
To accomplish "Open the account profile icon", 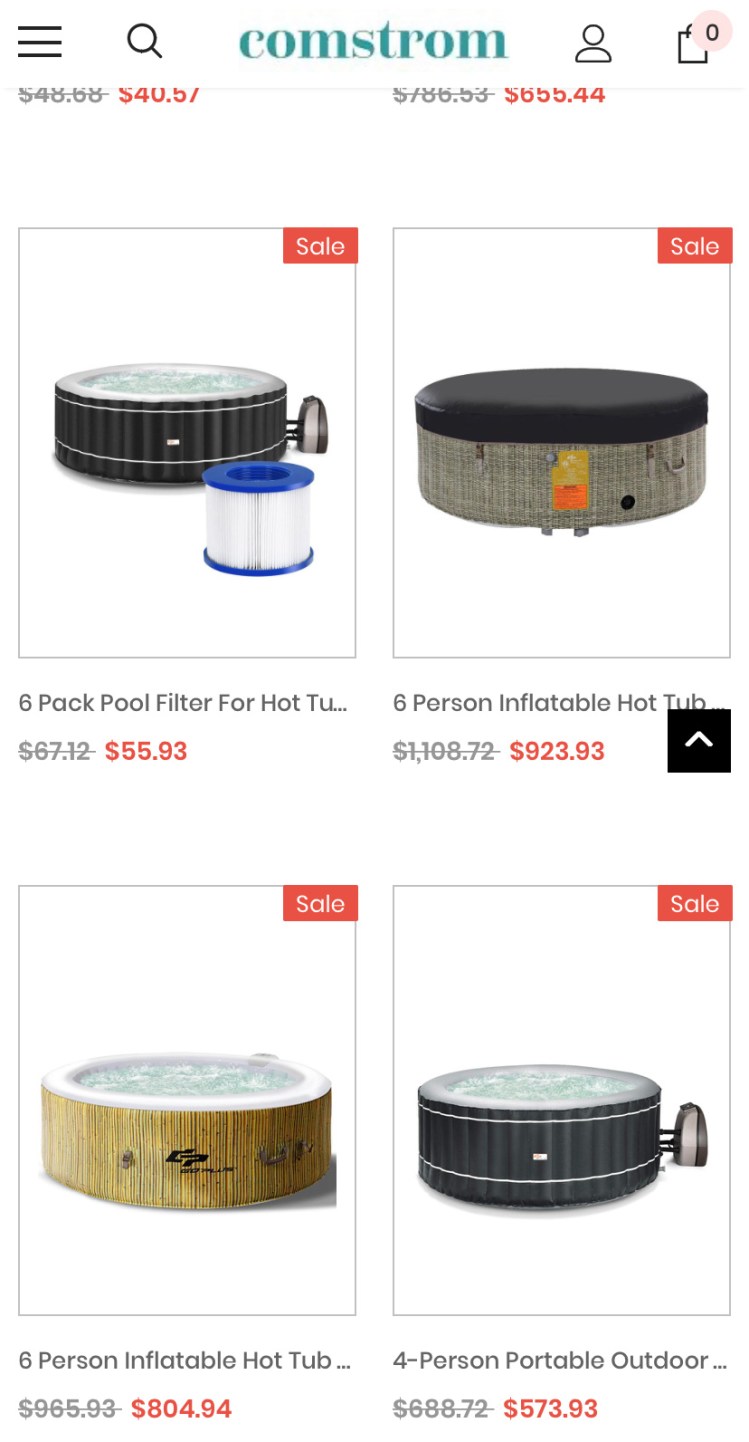I will [x=593, y=43].
